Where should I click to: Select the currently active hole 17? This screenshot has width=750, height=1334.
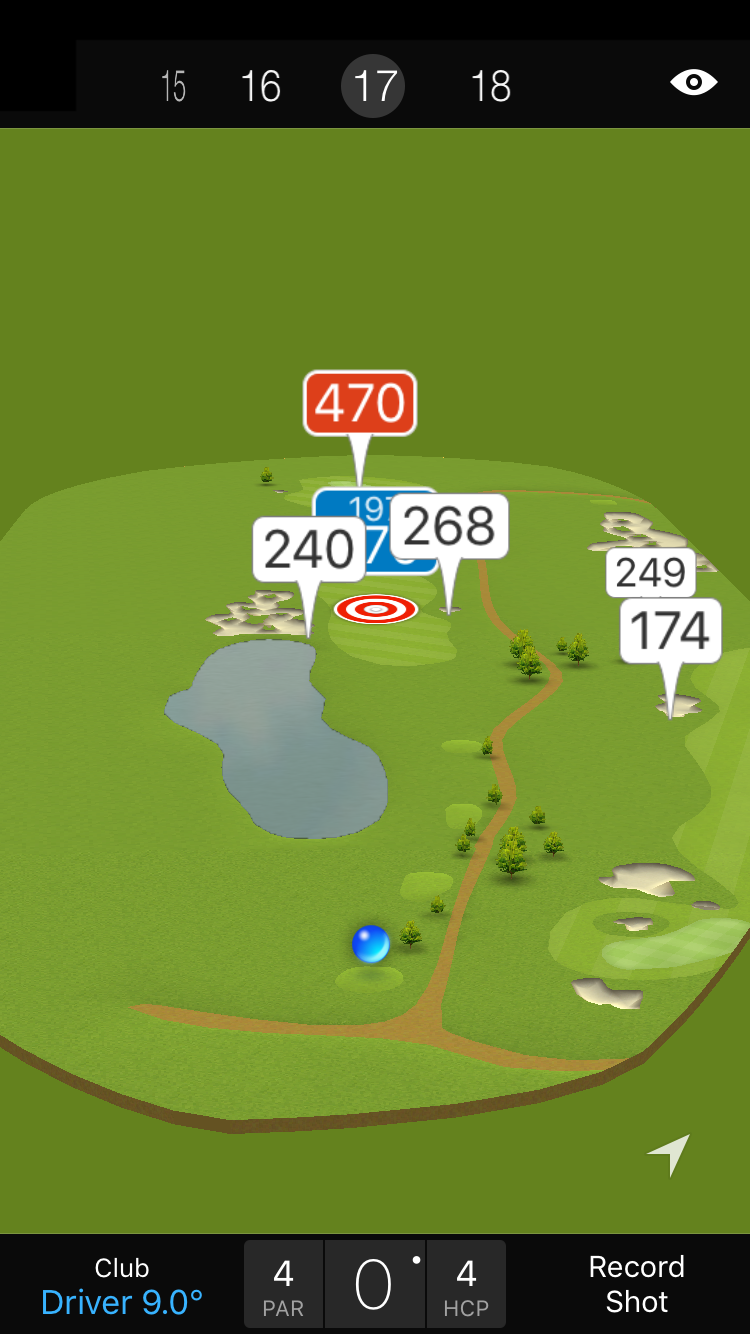373,87
